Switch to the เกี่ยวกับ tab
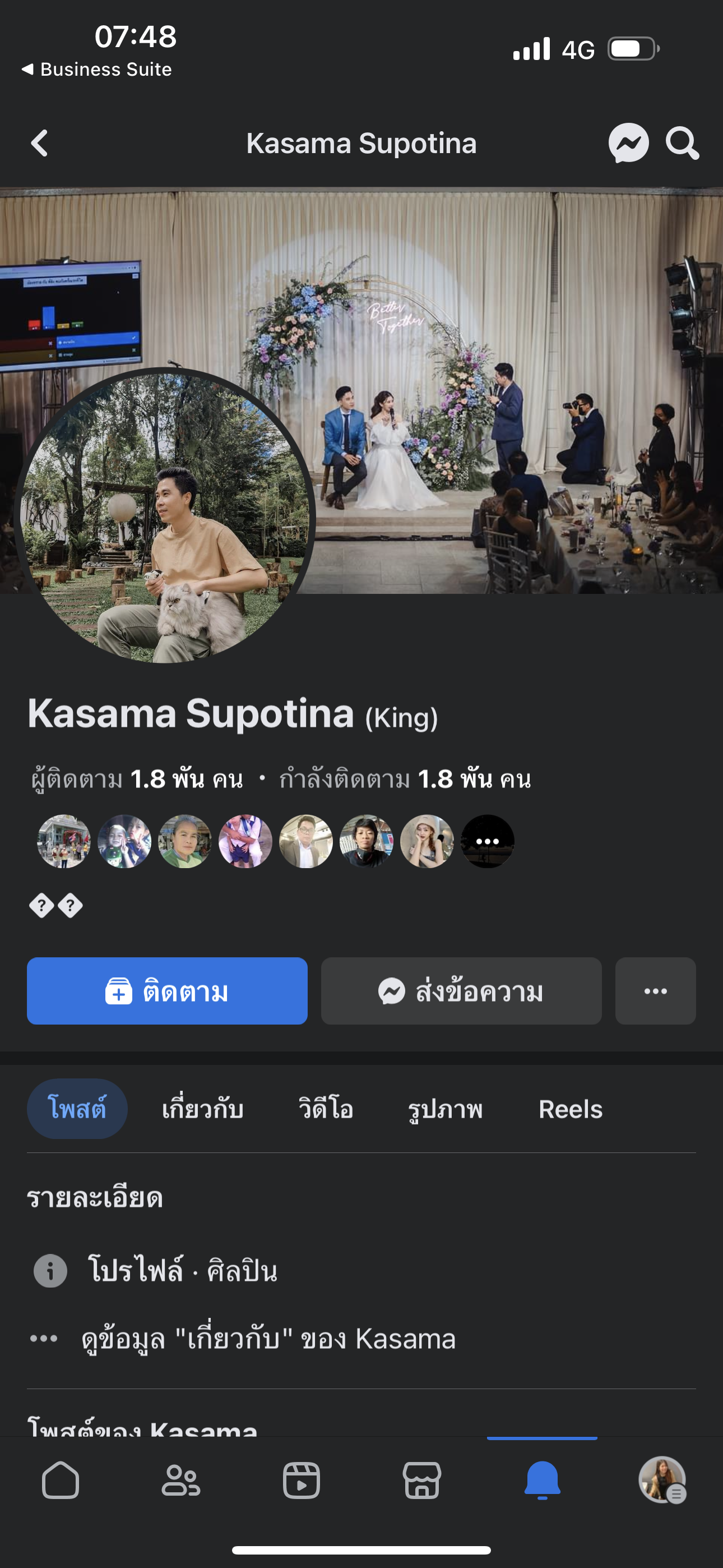Viewport: 723px width, 1568px height. pyautogui.click(x=203, y=1109)
